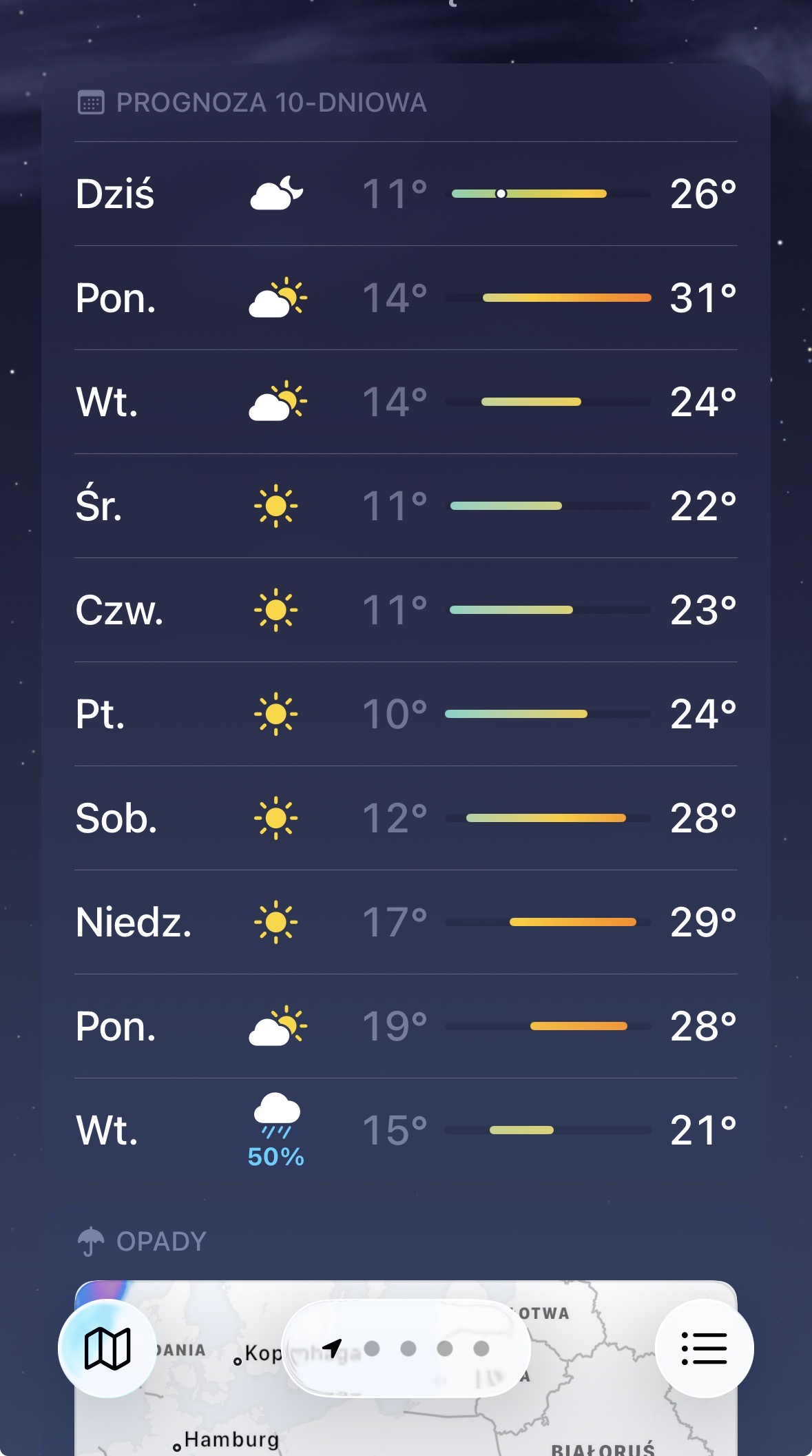812x1456 pixels.
Task: Open the Niedz. daily forecast
Action: tap(406, 922)
